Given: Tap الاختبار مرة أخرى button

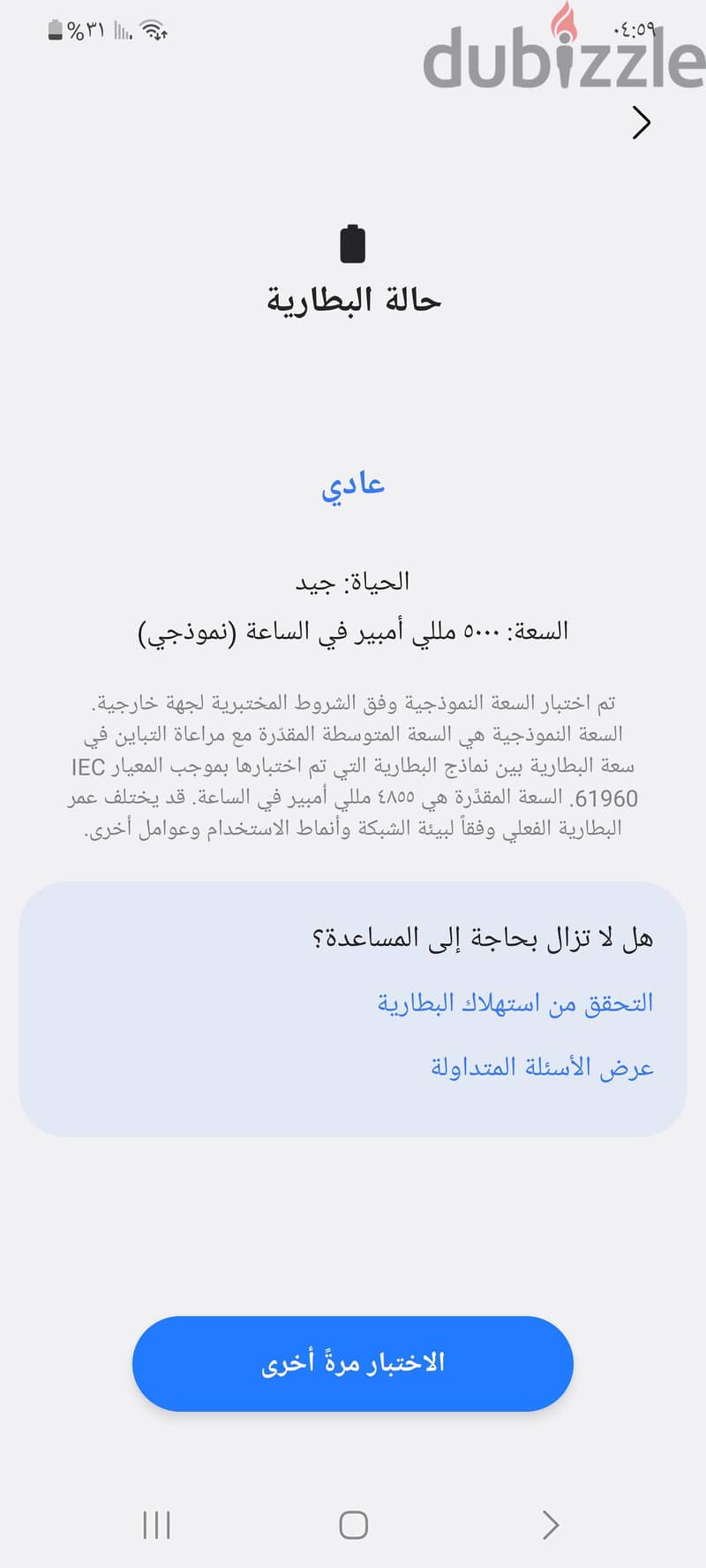Looking at the screenshot, I should [353, 1363].
